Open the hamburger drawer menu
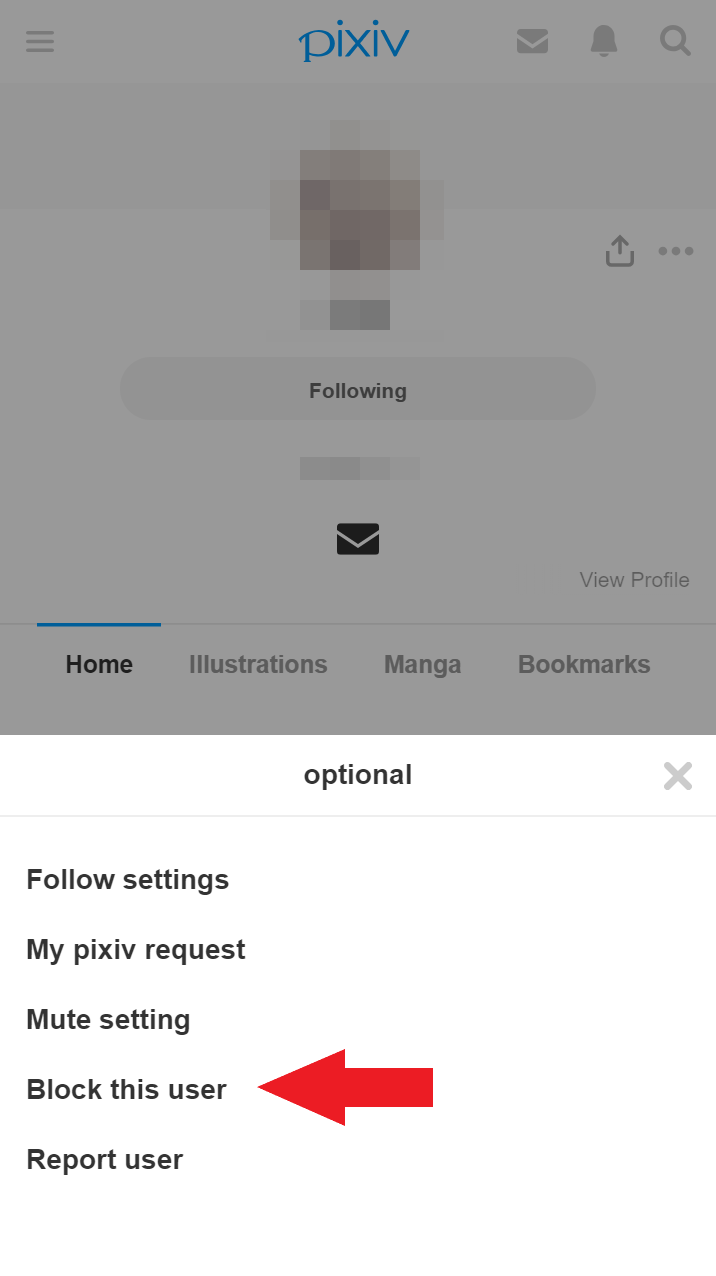The width and height of the screenshot is (716, 1276). 40,41
